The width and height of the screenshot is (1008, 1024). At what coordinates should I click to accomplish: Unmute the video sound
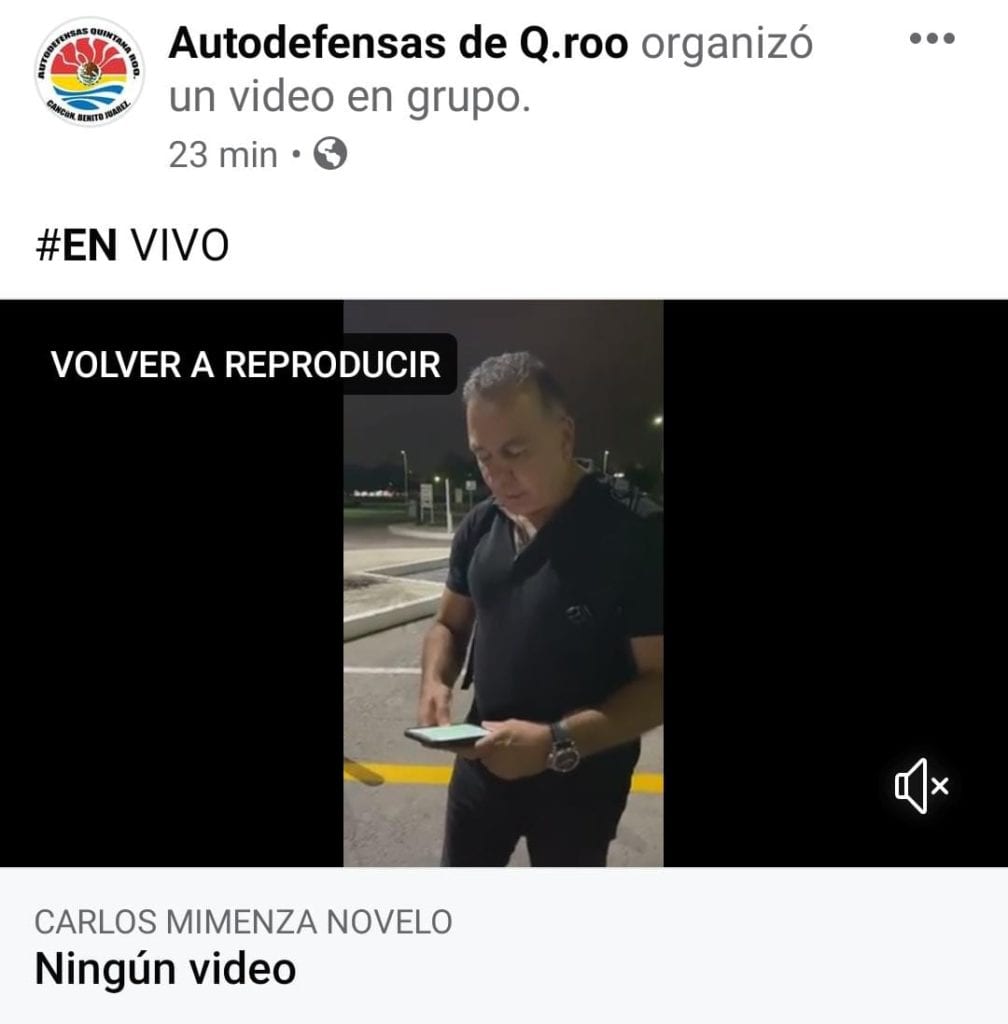point(921,786)
